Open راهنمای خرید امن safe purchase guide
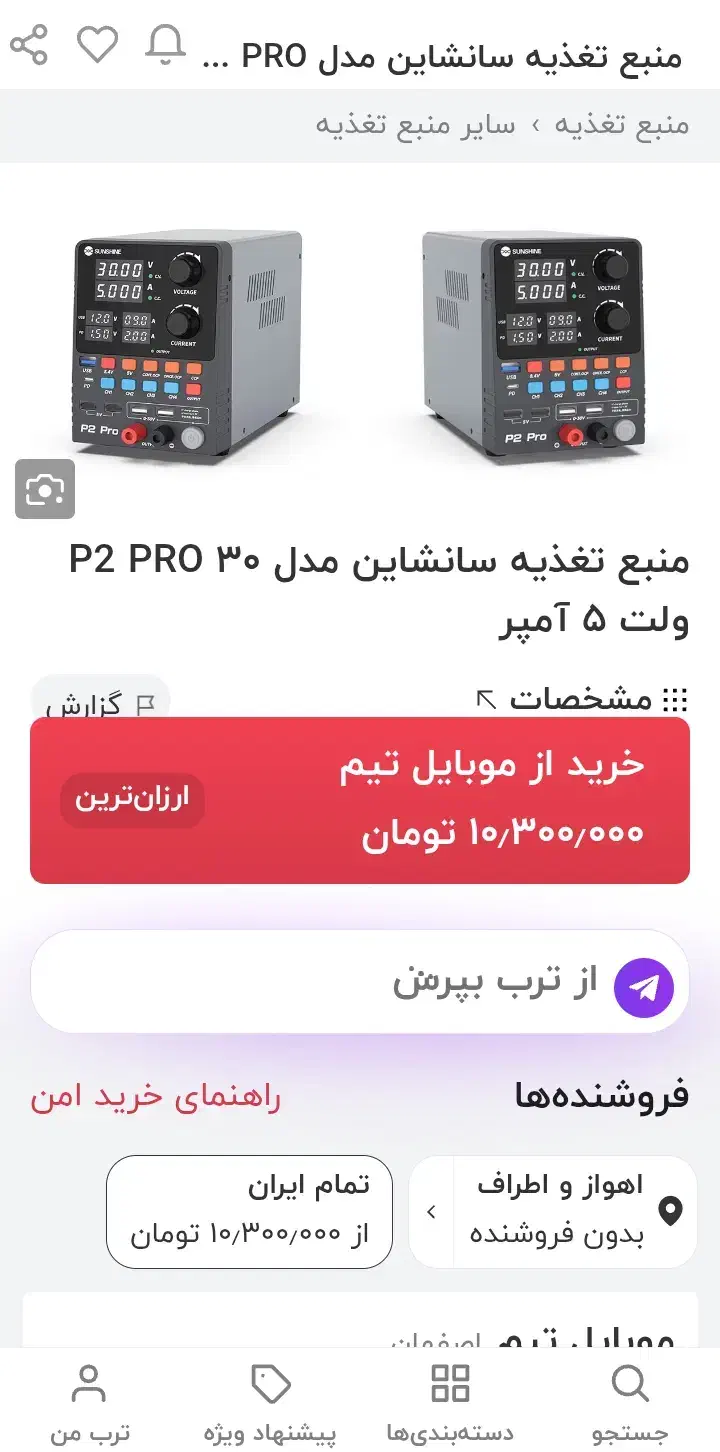Viewport: 720px width, 1452px height. pos(155,1098)
